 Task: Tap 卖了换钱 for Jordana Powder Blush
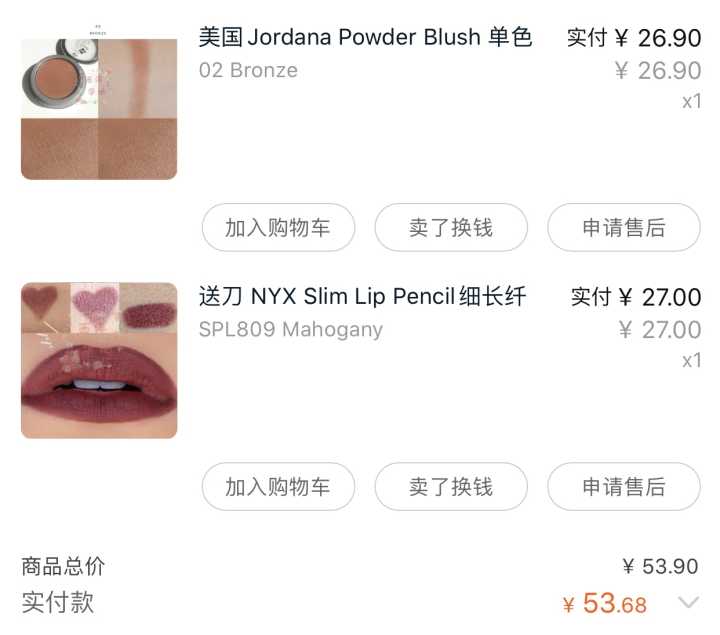coord(450,227)
